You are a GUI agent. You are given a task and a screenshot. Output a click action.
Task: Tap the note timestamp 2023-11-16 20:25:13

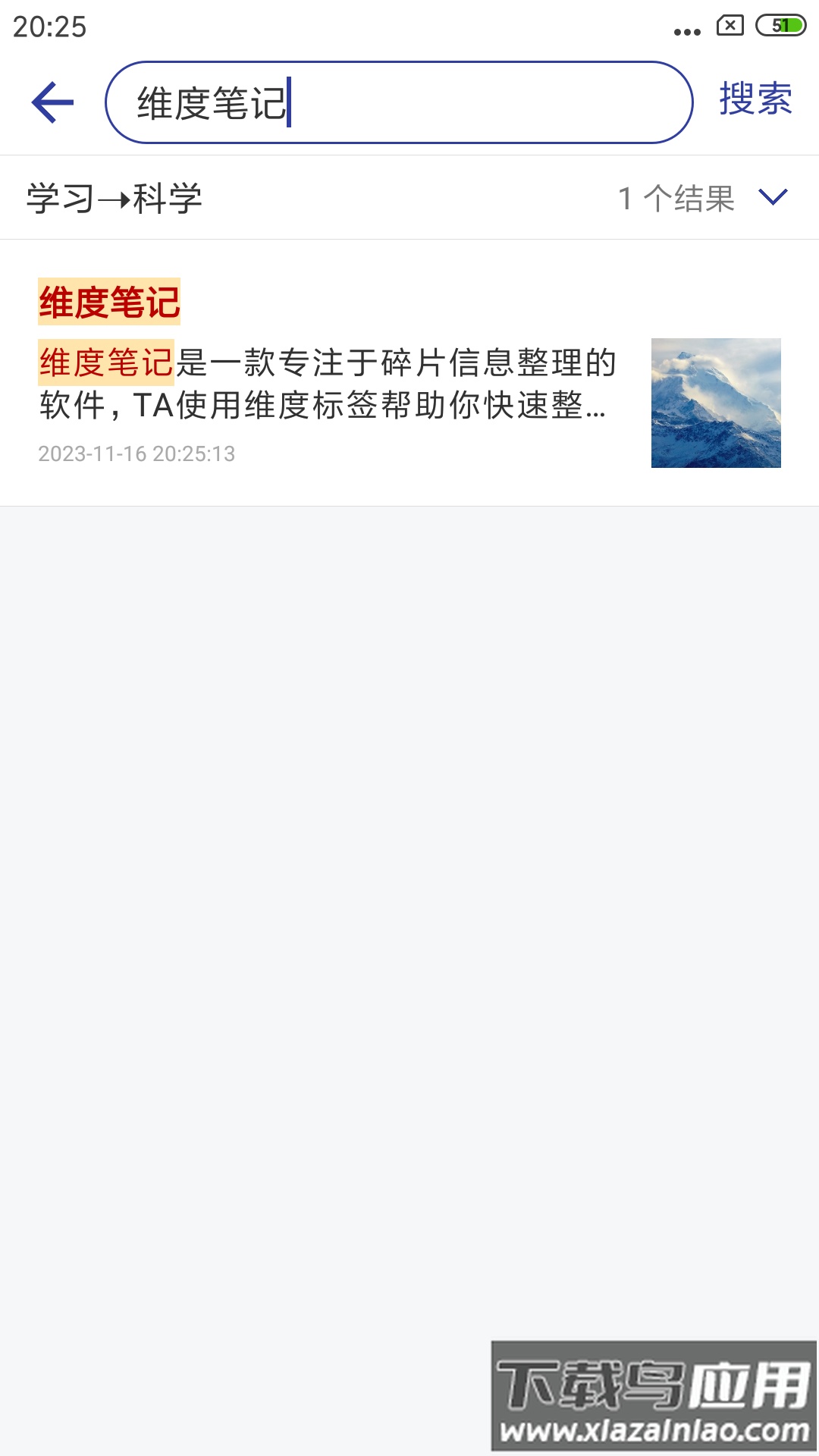[x=137, y=453]
